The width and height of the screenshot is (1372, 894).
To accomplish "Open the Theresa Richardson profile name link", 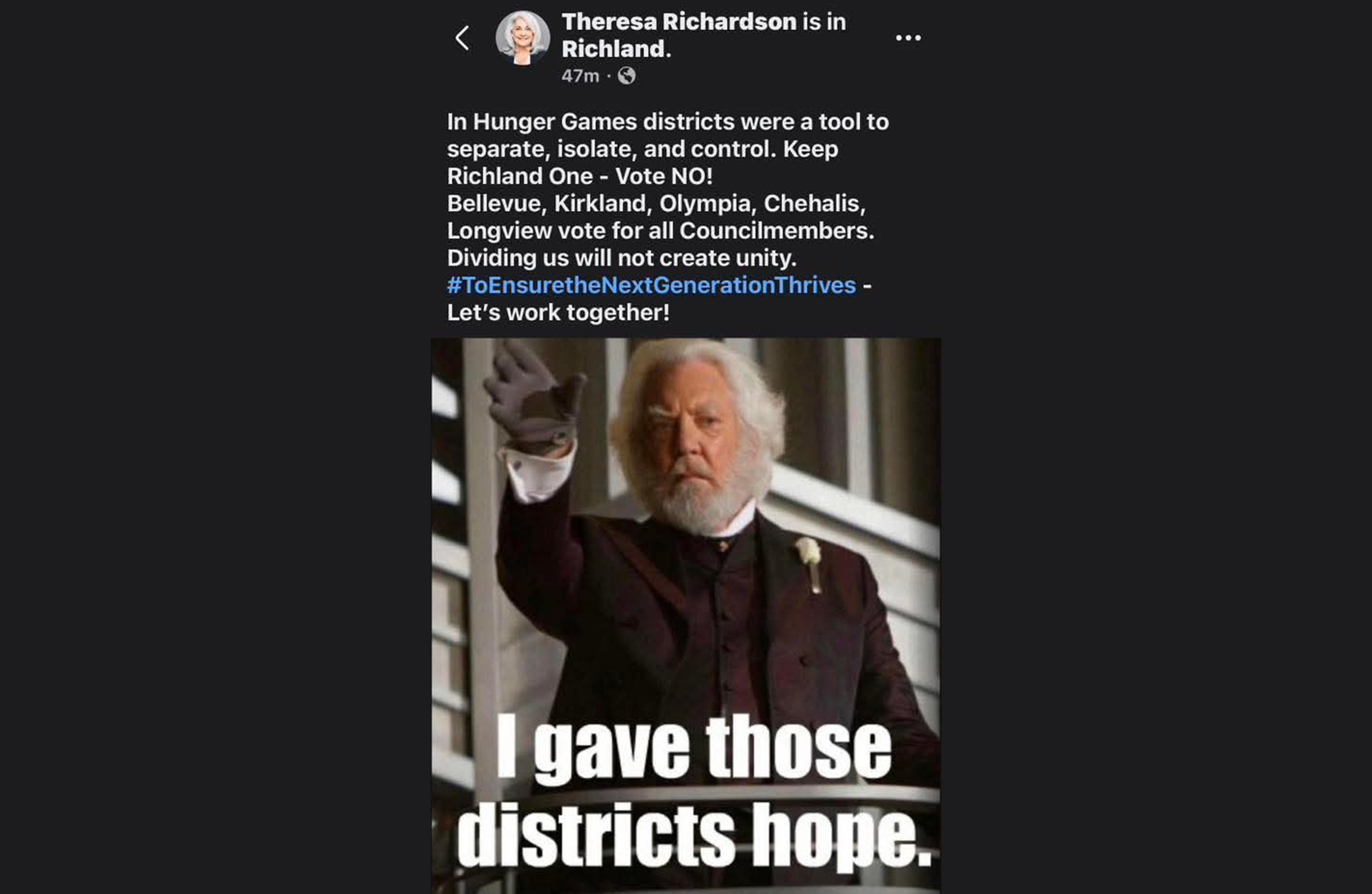I will [679, 22].
